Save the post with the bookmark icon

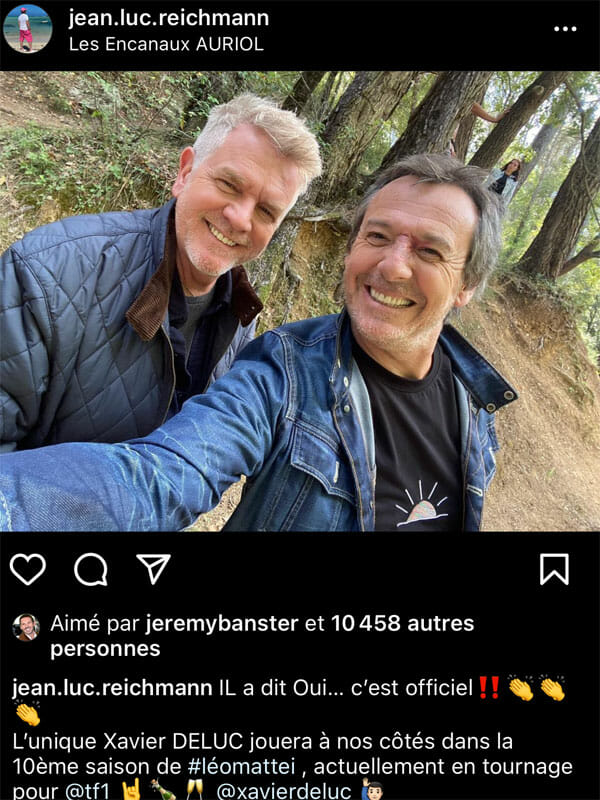(x=554, y=569)
